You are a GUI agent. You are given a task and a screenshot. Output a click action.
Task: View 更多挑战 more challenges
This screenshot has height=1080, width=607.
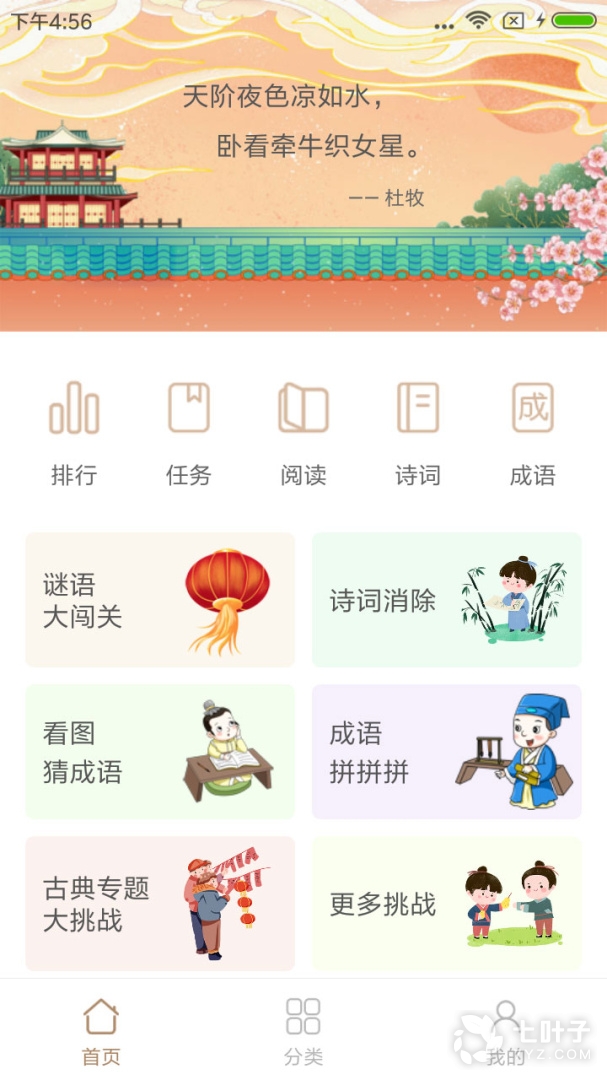point(446,903)
